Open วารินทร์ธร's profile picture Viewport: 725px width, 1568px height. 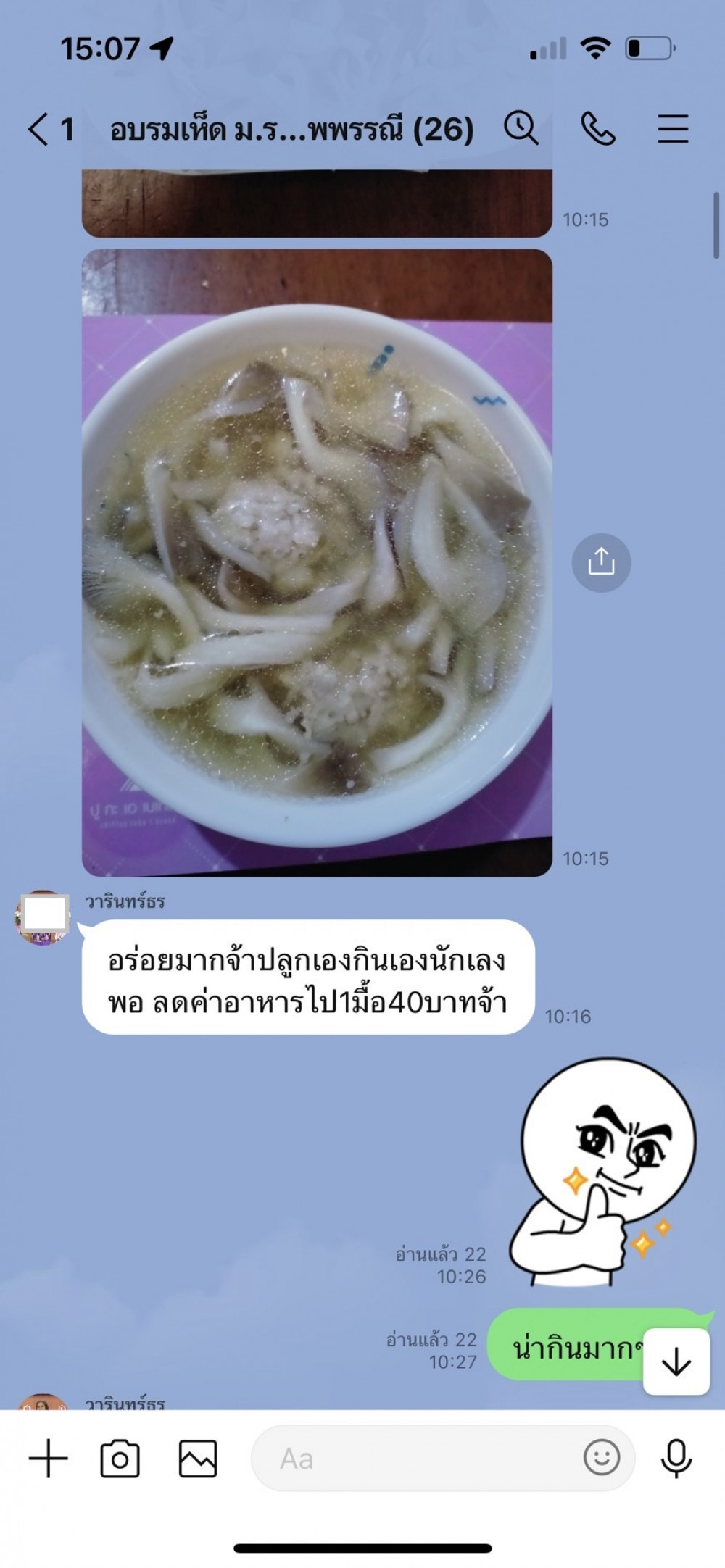coord(43,917)
